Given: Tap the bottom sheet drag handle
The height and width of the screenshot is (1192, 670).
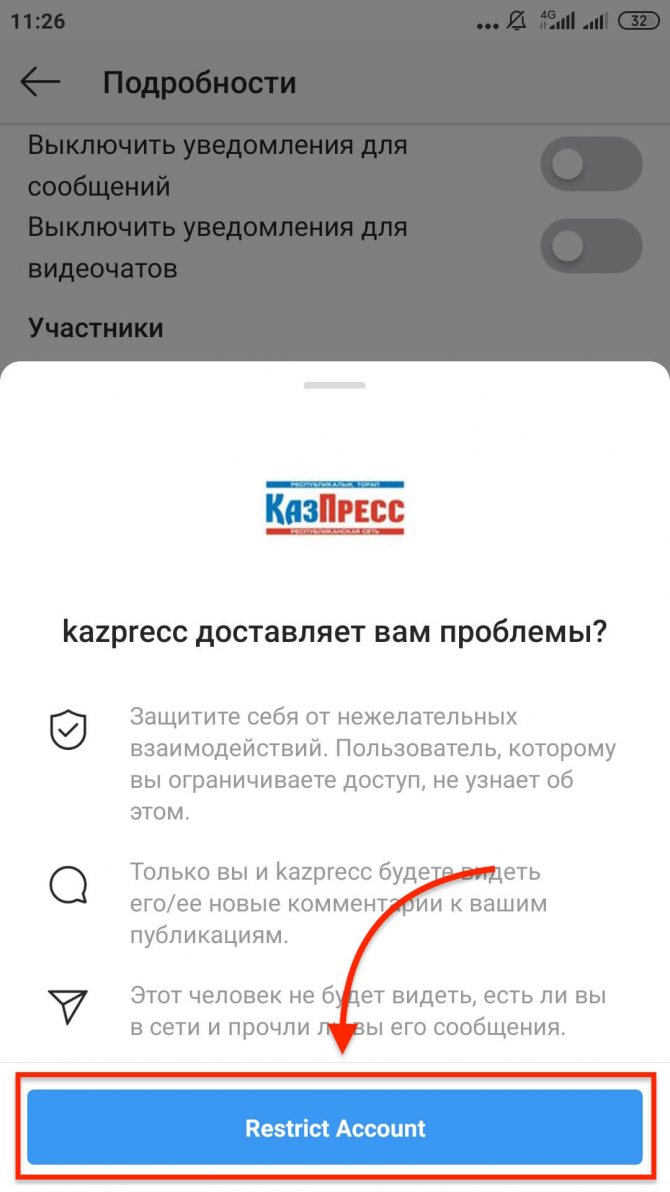Looking at the screenshot, I should (335, 385).
